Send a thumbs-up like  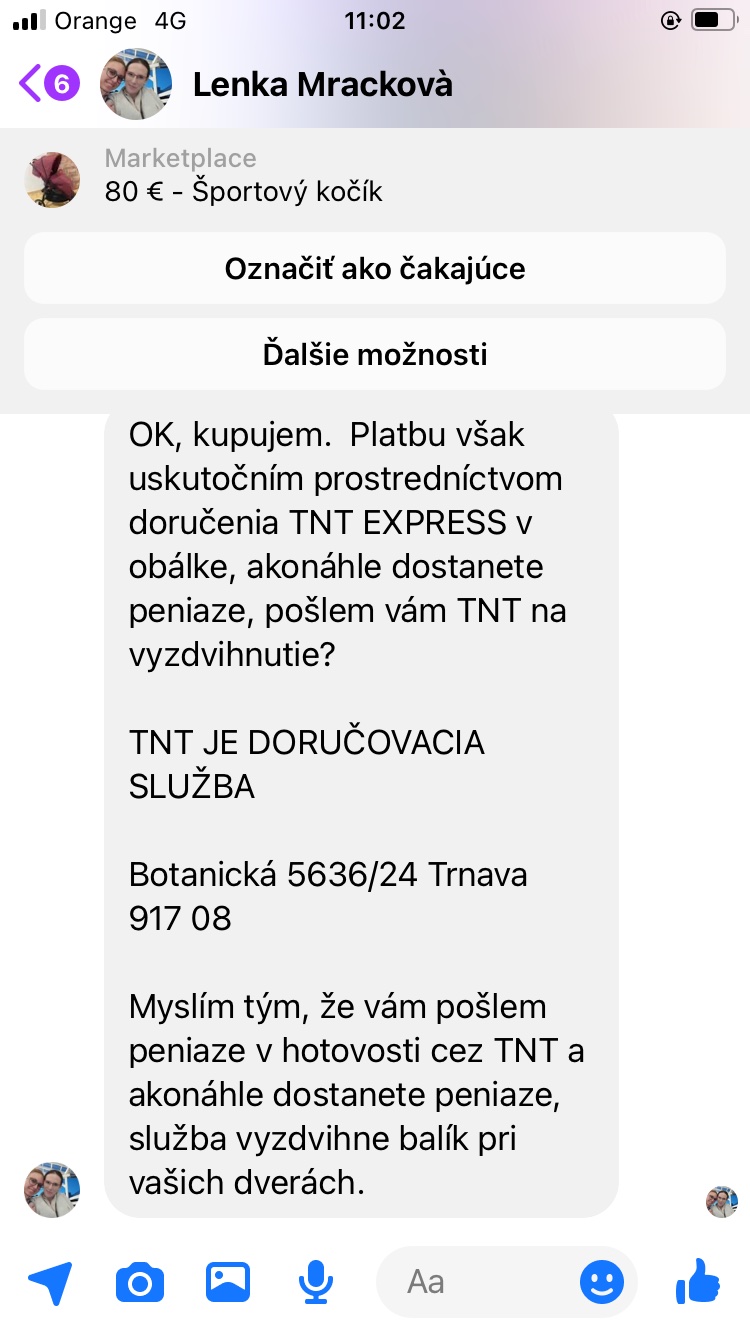tap(698, 1282)
